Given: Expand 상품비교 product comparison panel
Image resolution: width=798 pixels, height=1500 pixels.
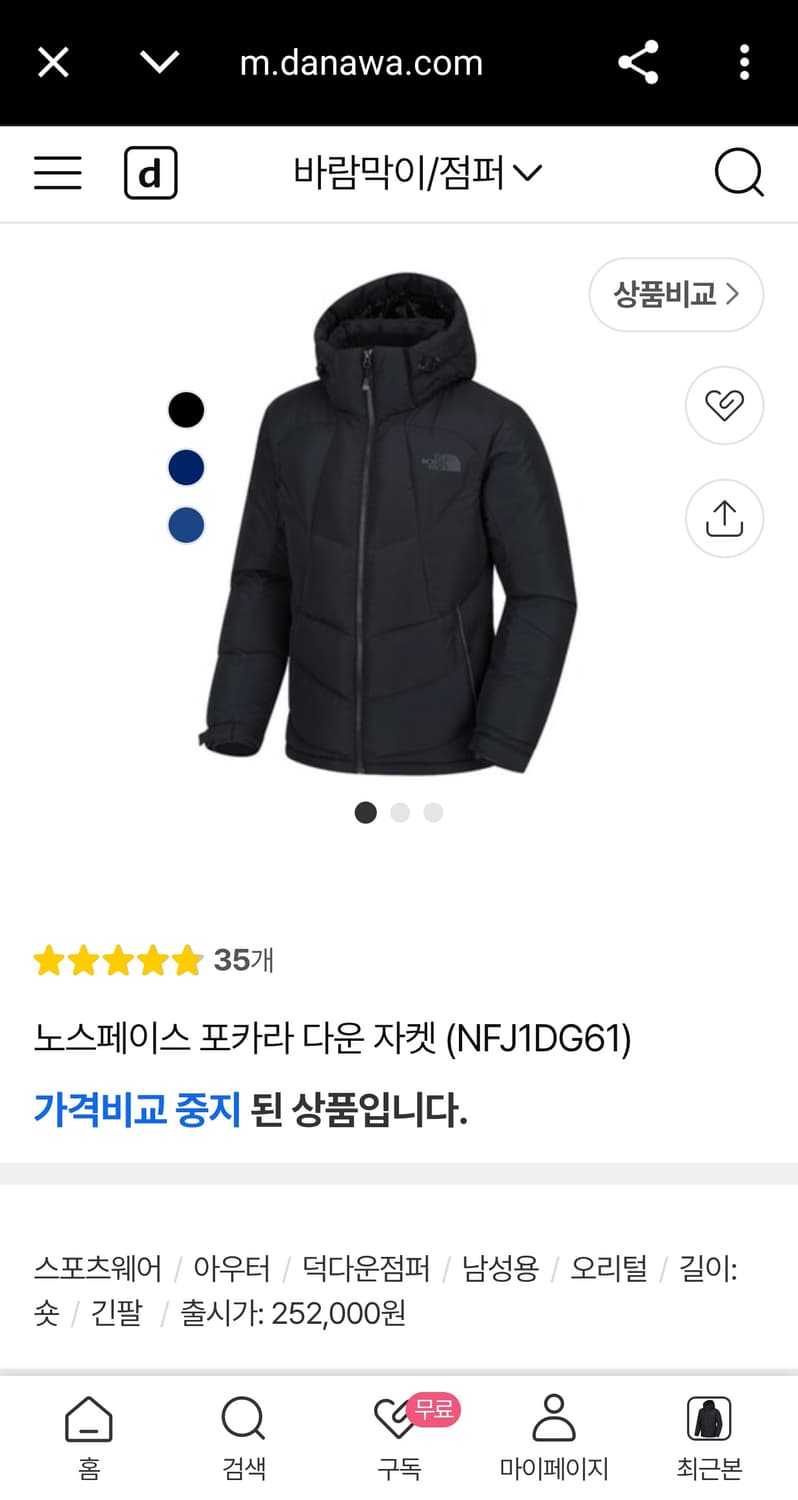Looking at the screenshot, I should (675, 294).
